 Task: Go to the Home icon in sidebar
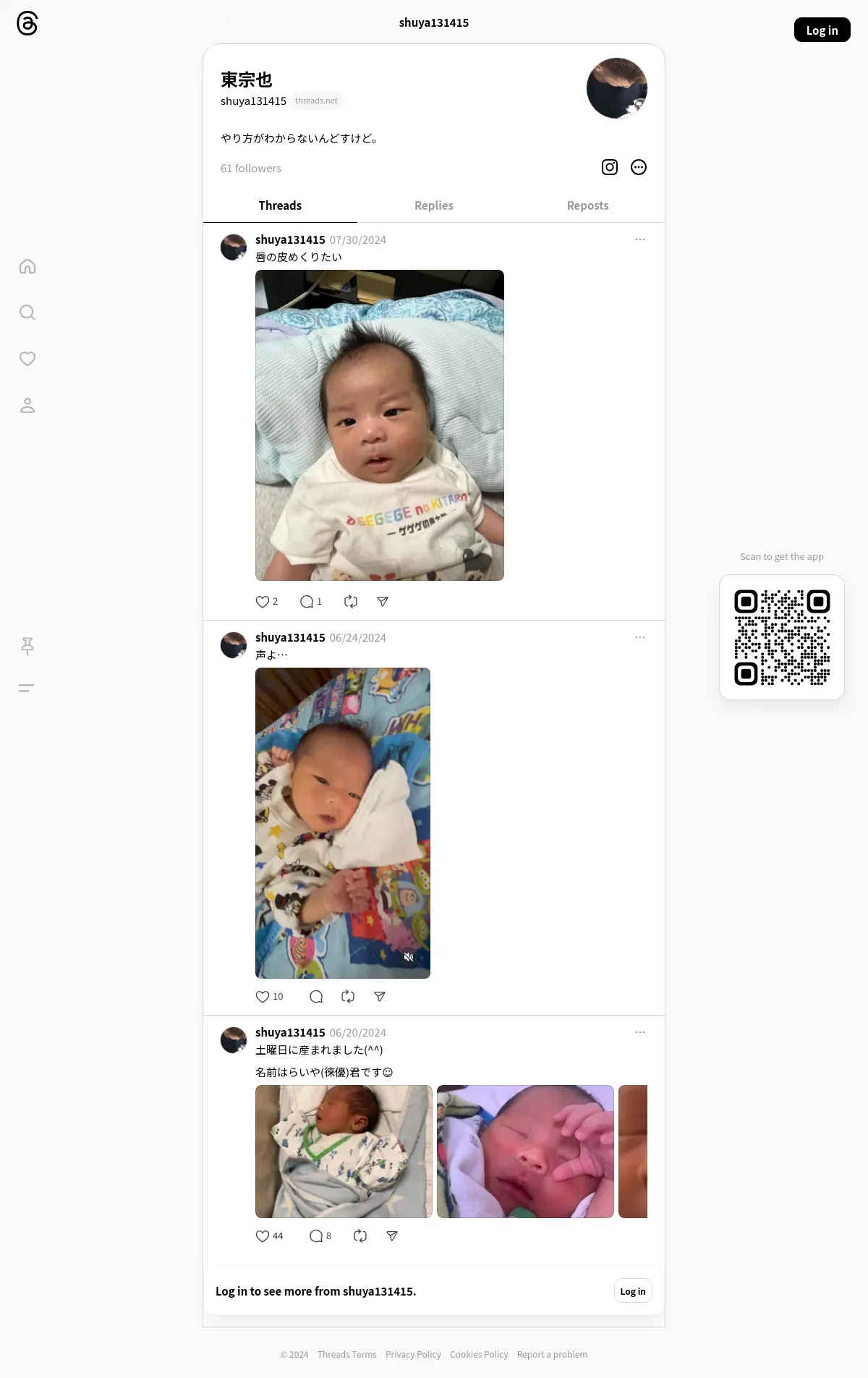coord(27,266)
